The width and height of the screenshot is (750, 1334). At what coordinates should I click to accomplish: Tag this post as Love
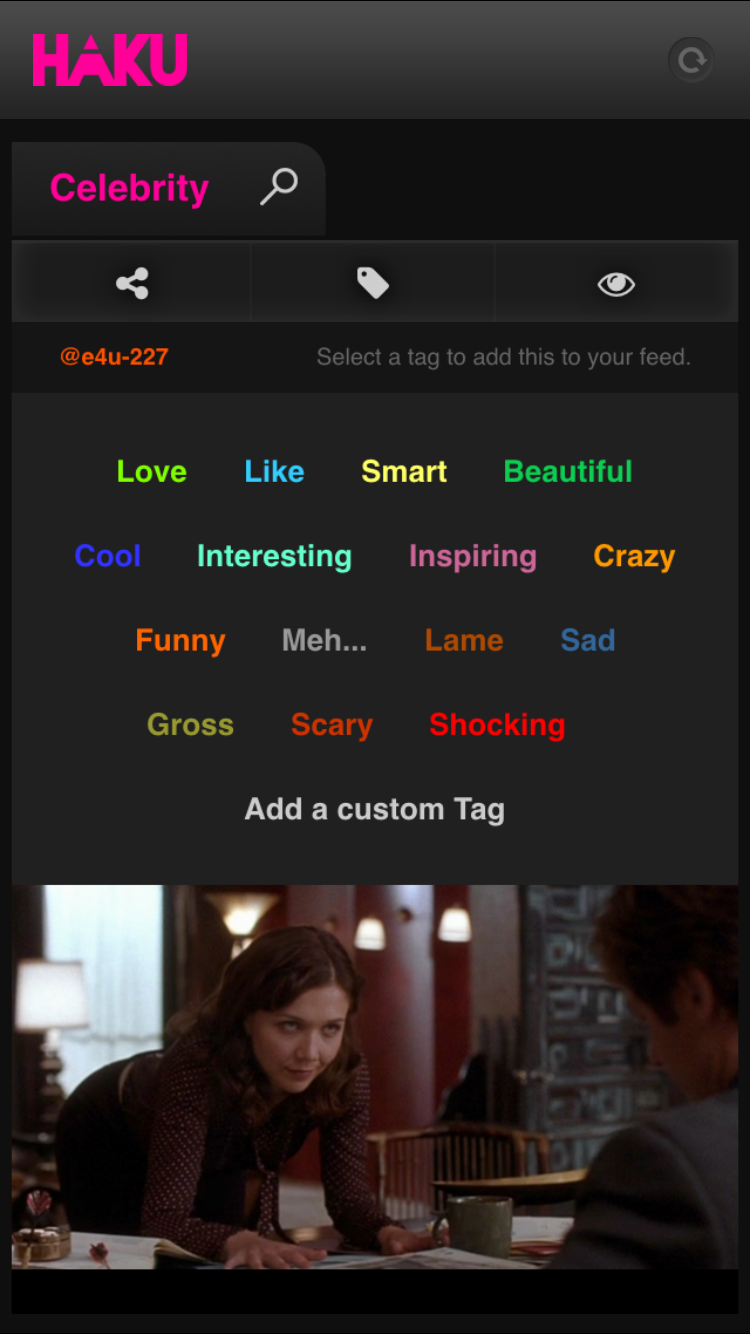point(152,471)
